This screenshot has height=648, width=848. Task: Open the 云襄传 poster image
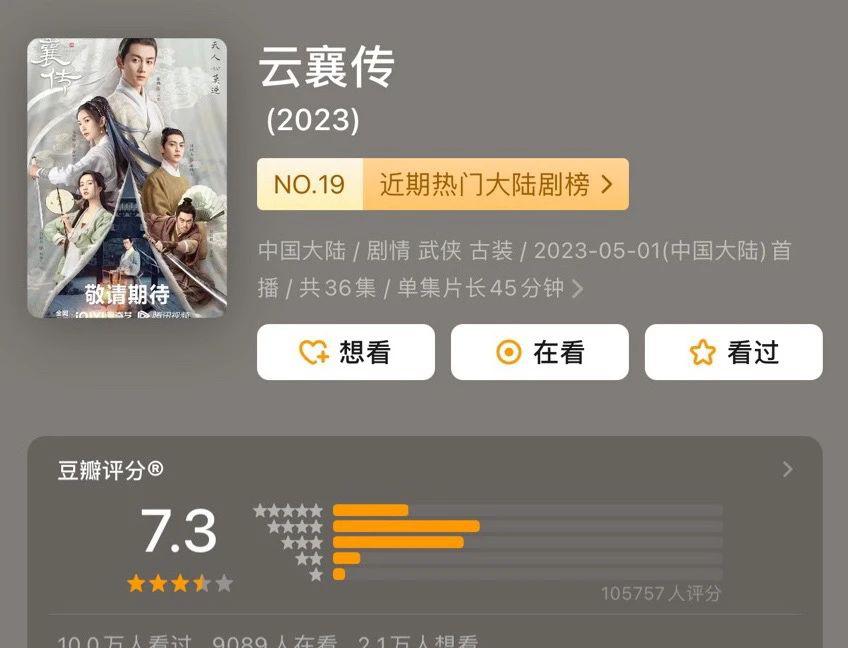127,178
